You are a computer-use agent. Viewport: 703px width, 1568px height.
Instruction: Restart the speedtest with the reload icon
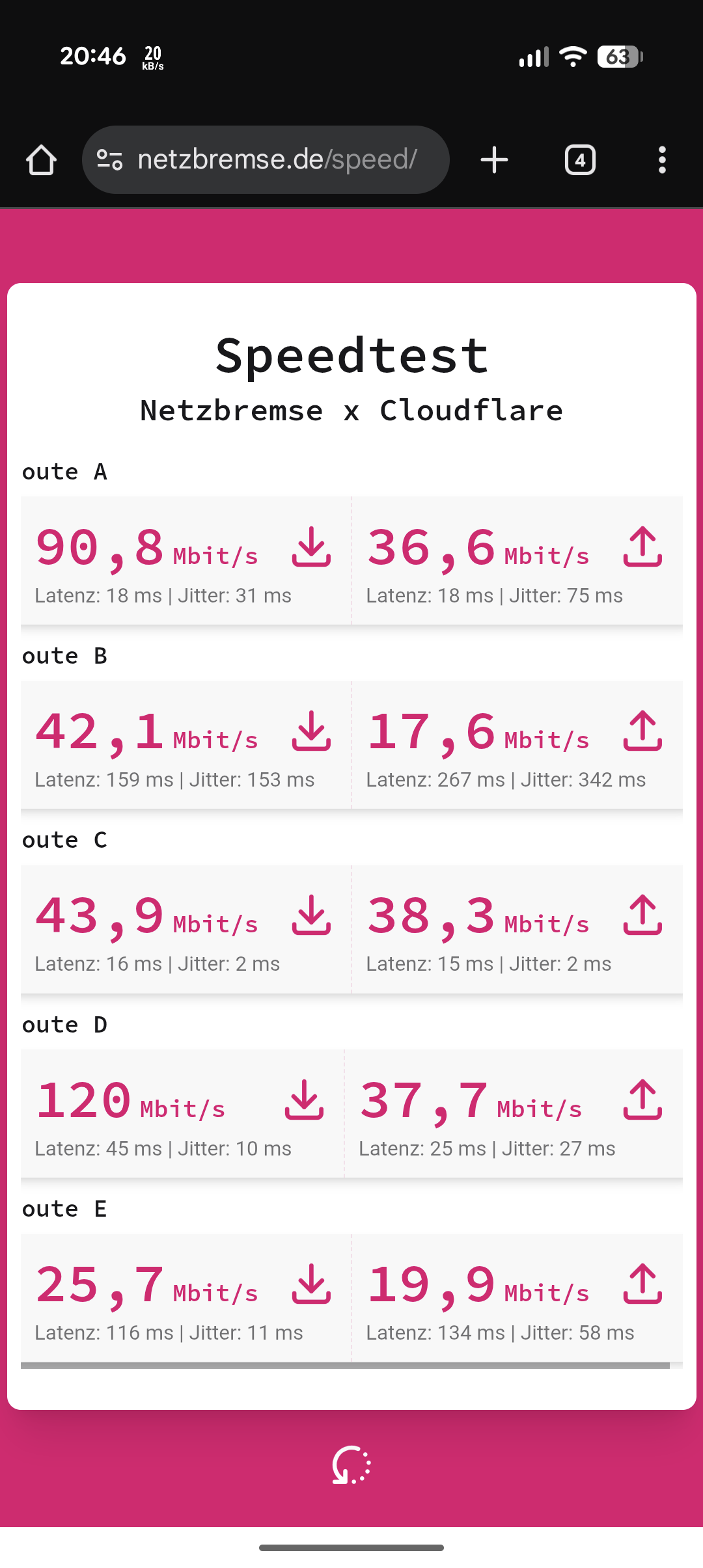[351, 1465]
